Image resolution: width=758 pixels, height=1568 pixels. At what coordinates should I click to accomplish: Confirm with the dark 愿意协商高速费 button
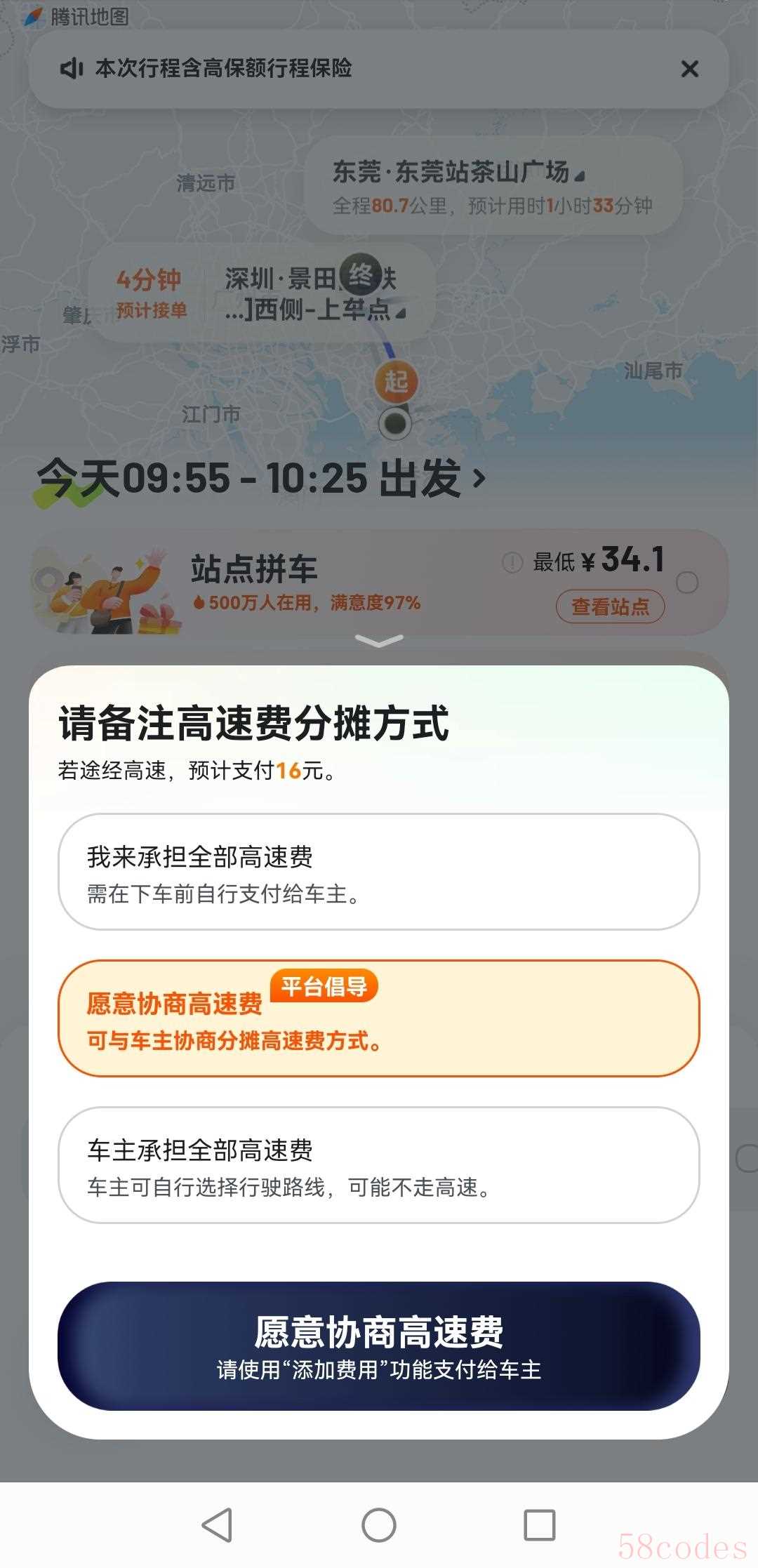click(x=378, y=1346)
